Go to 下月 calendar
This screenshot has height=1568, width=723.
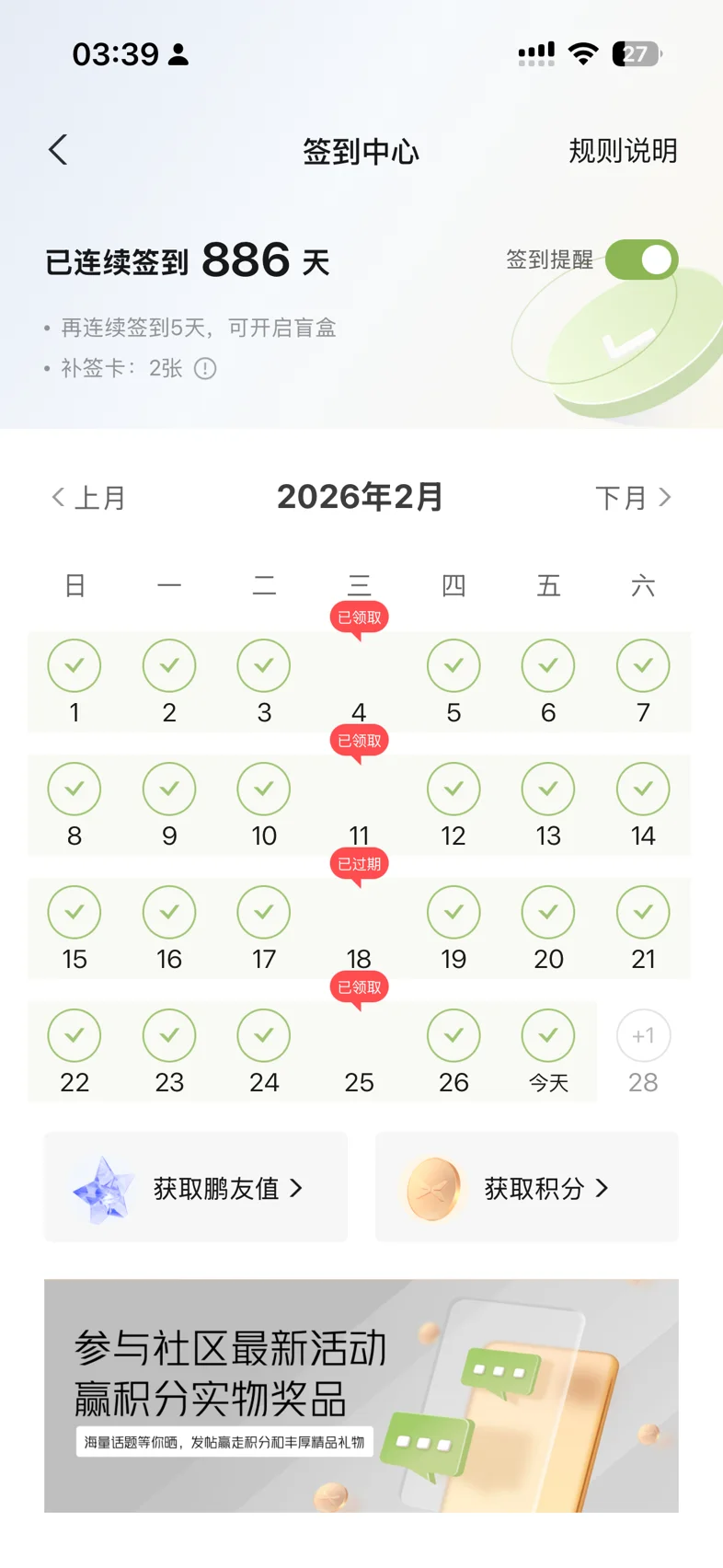coord(633,498)
